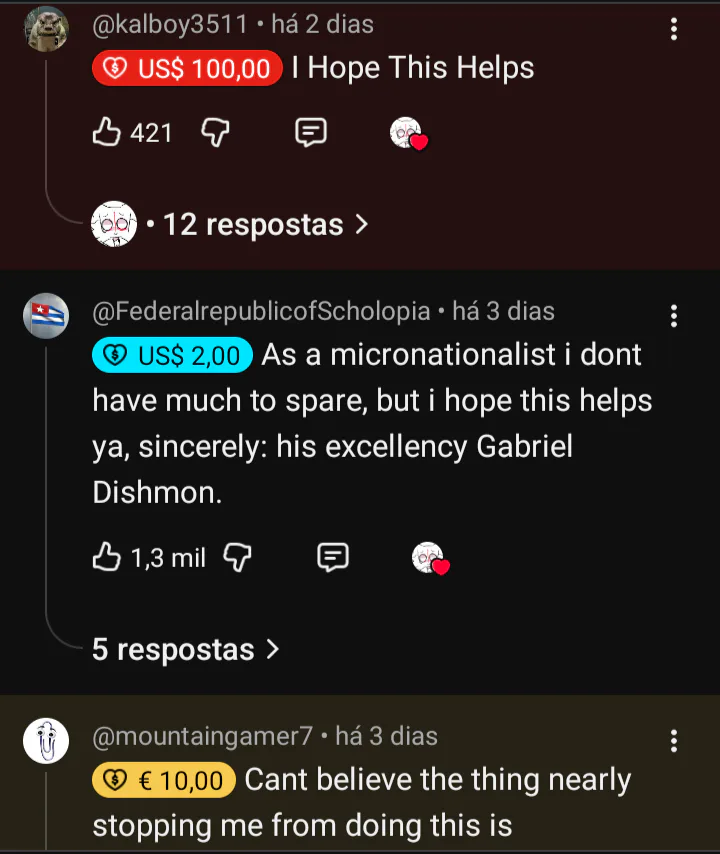Screen dimensions: 720x854
Task: Dislike the comment by @kalboy3511
Action: click(x=216, y=132)
